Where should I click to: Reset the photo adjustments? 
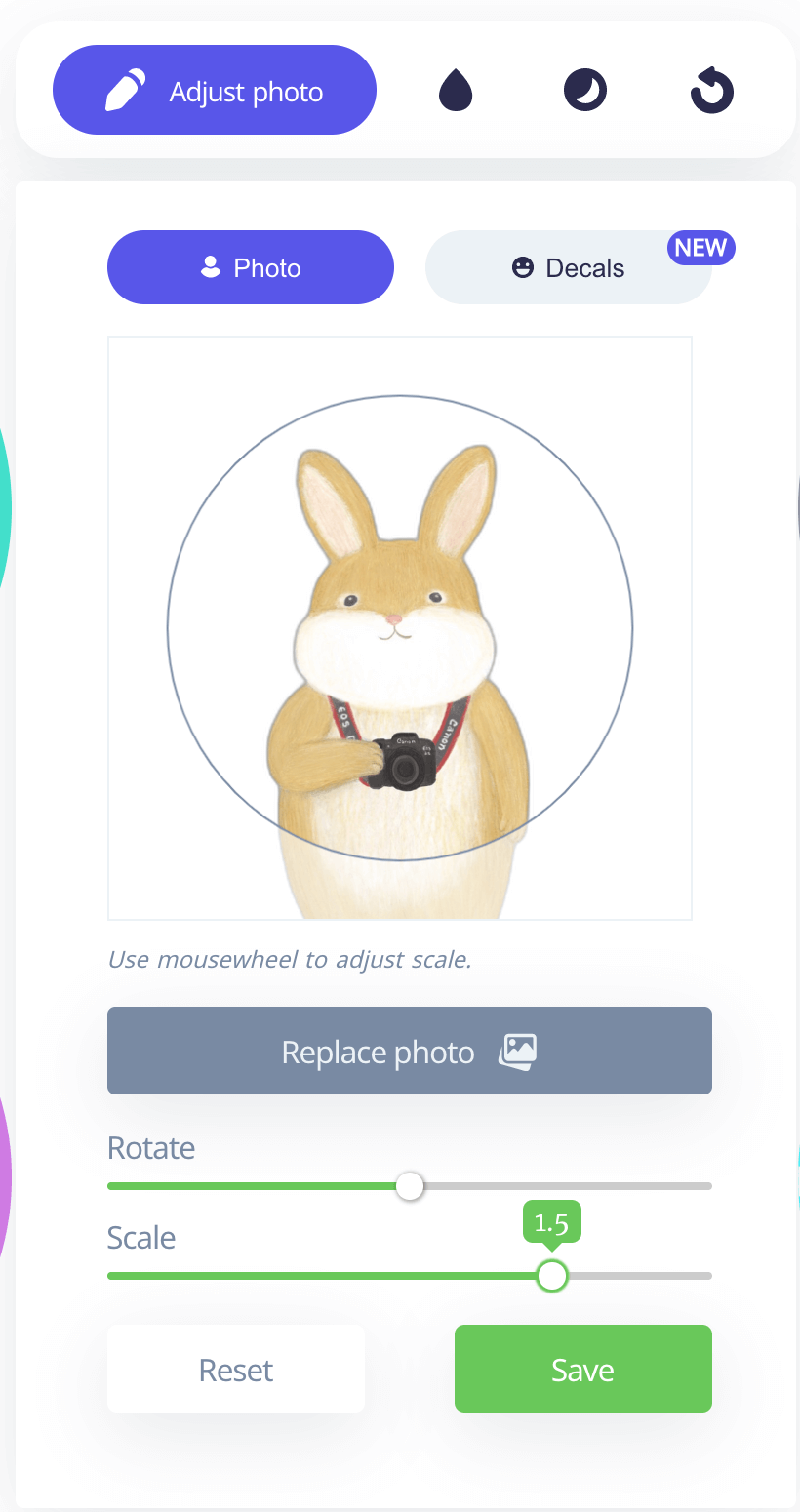[236, 1370]
